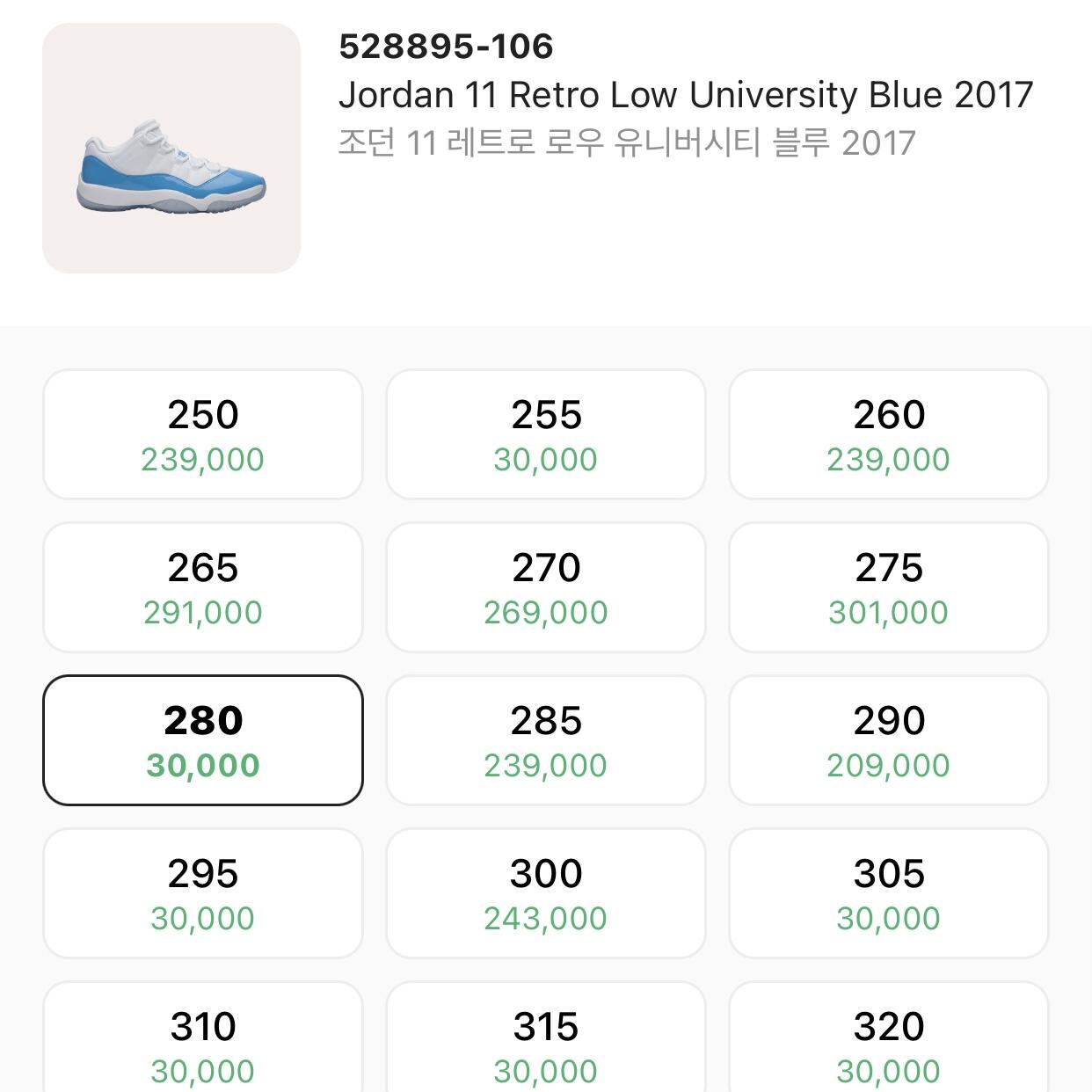The image size is (1092, 1092).
Task: Open the Jordan 11 Retro Low product image
Action: click(171, 148)
